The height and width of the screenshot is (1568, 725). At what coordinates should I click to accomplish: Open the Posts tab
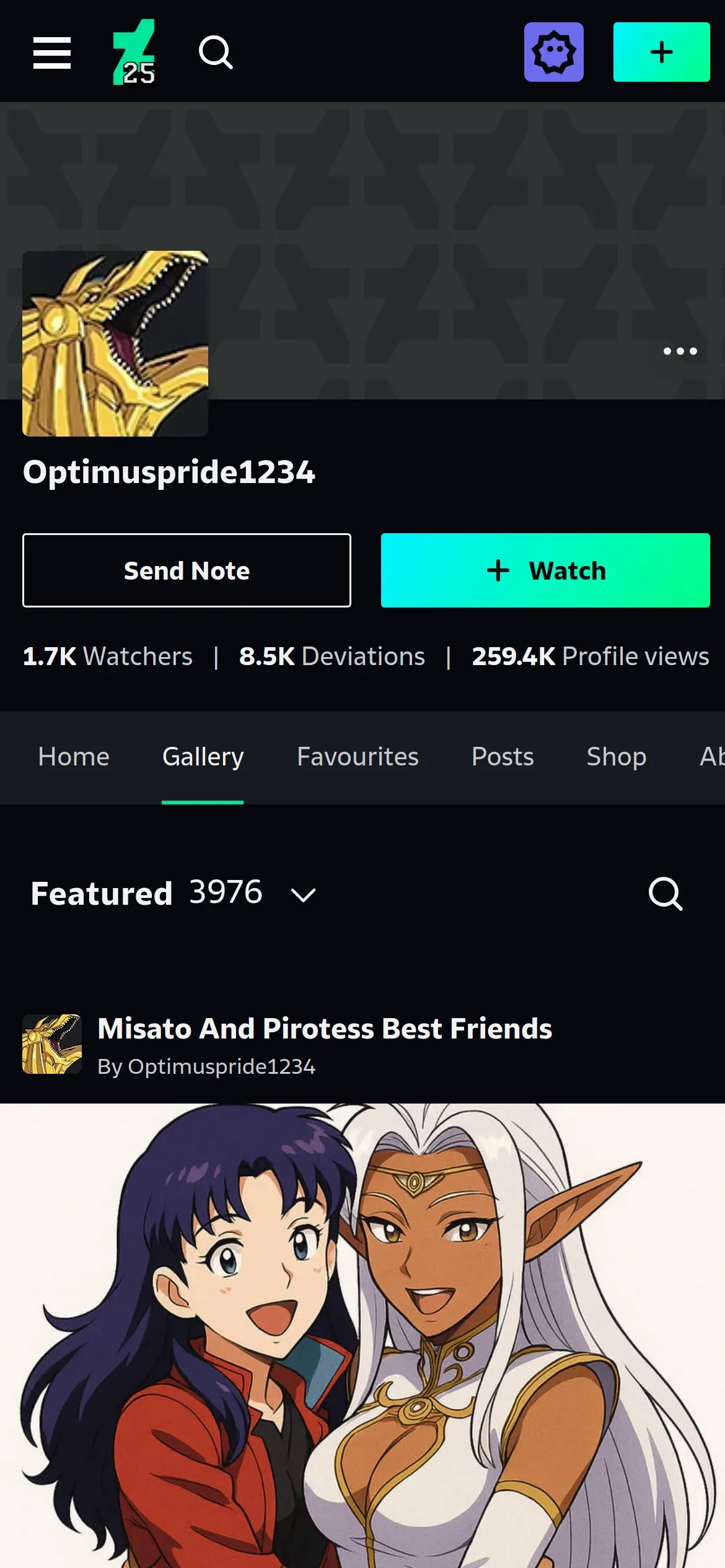coord(503,757)
